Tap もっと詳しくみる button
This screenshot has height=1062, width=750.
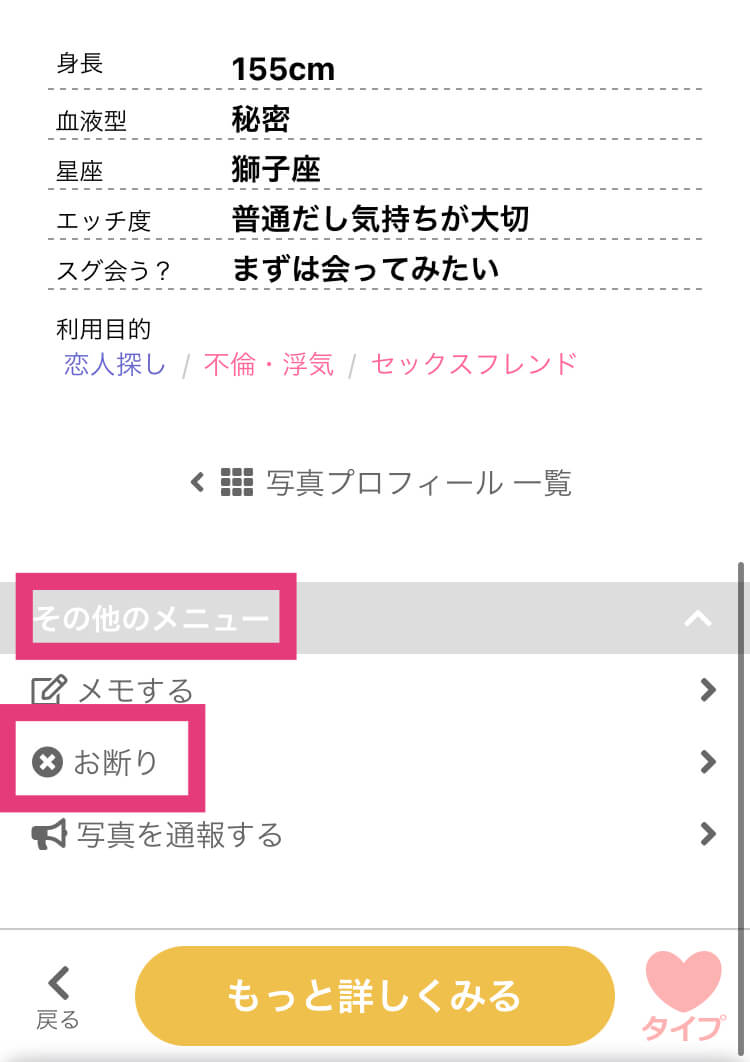point(374,996)
